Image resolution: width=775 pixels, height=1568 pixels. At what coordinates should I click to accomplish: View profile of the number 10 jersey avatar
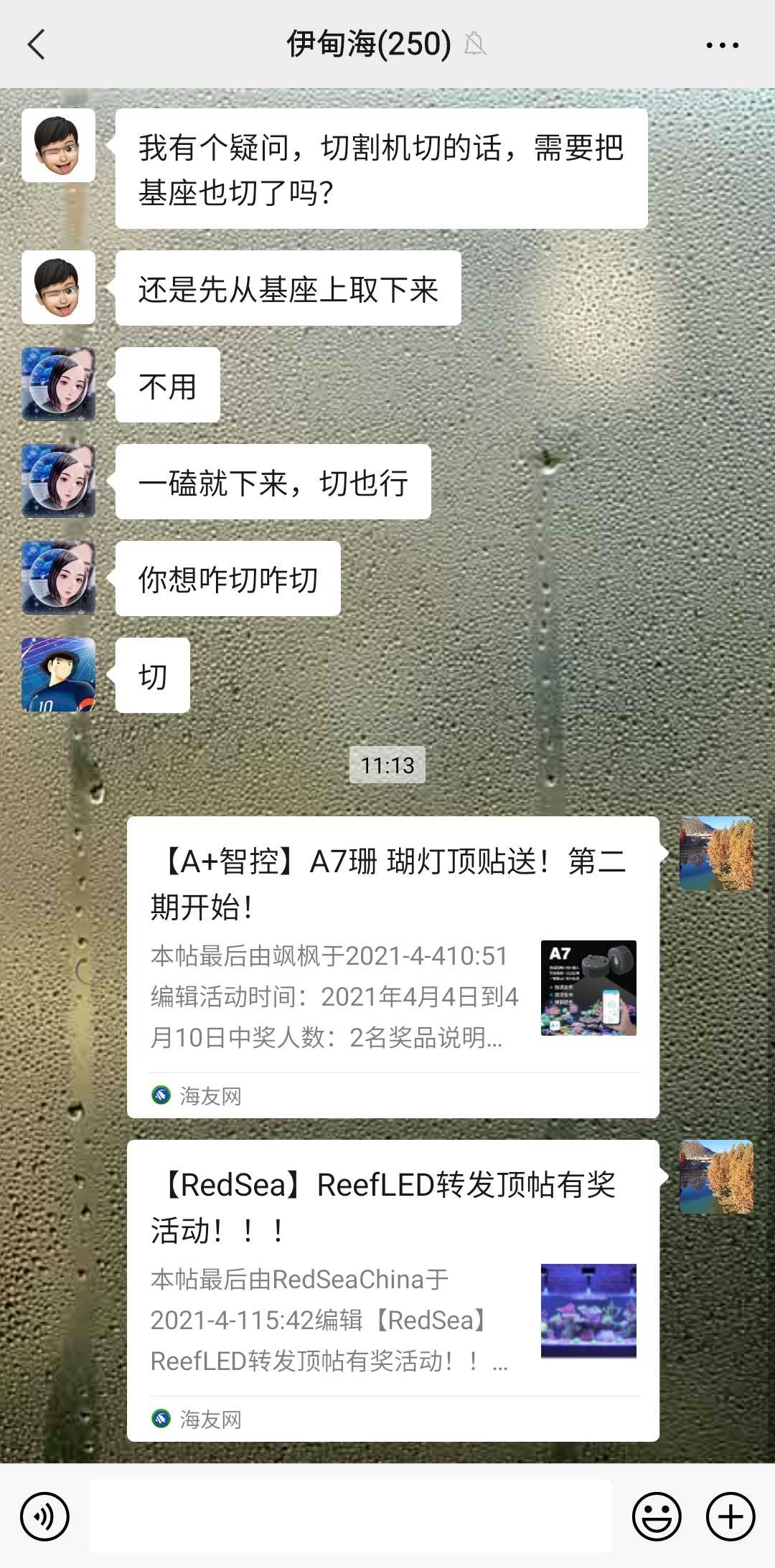coord(59,675)
